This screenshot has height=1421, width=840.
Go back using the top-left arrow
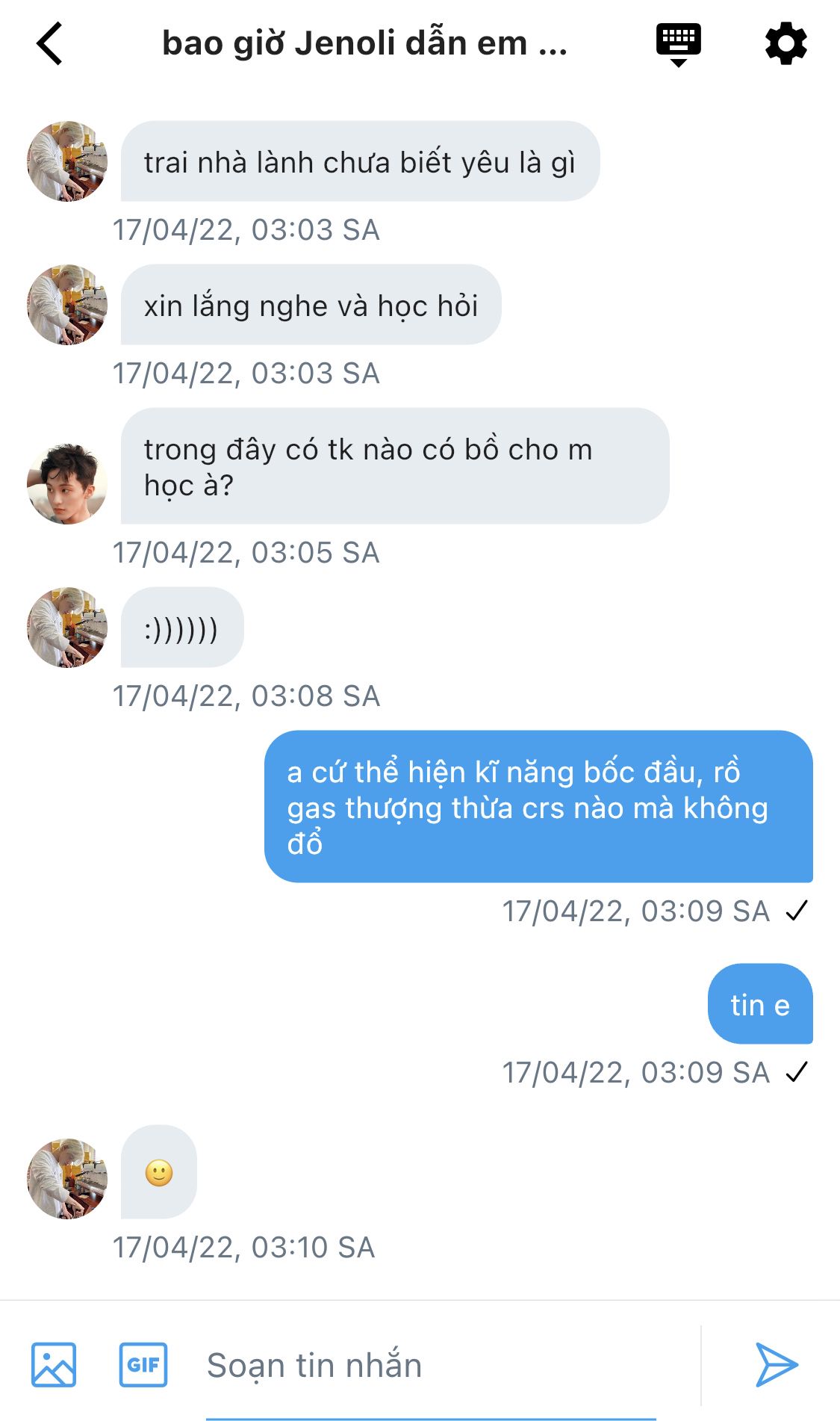click(x=49, y=44)
